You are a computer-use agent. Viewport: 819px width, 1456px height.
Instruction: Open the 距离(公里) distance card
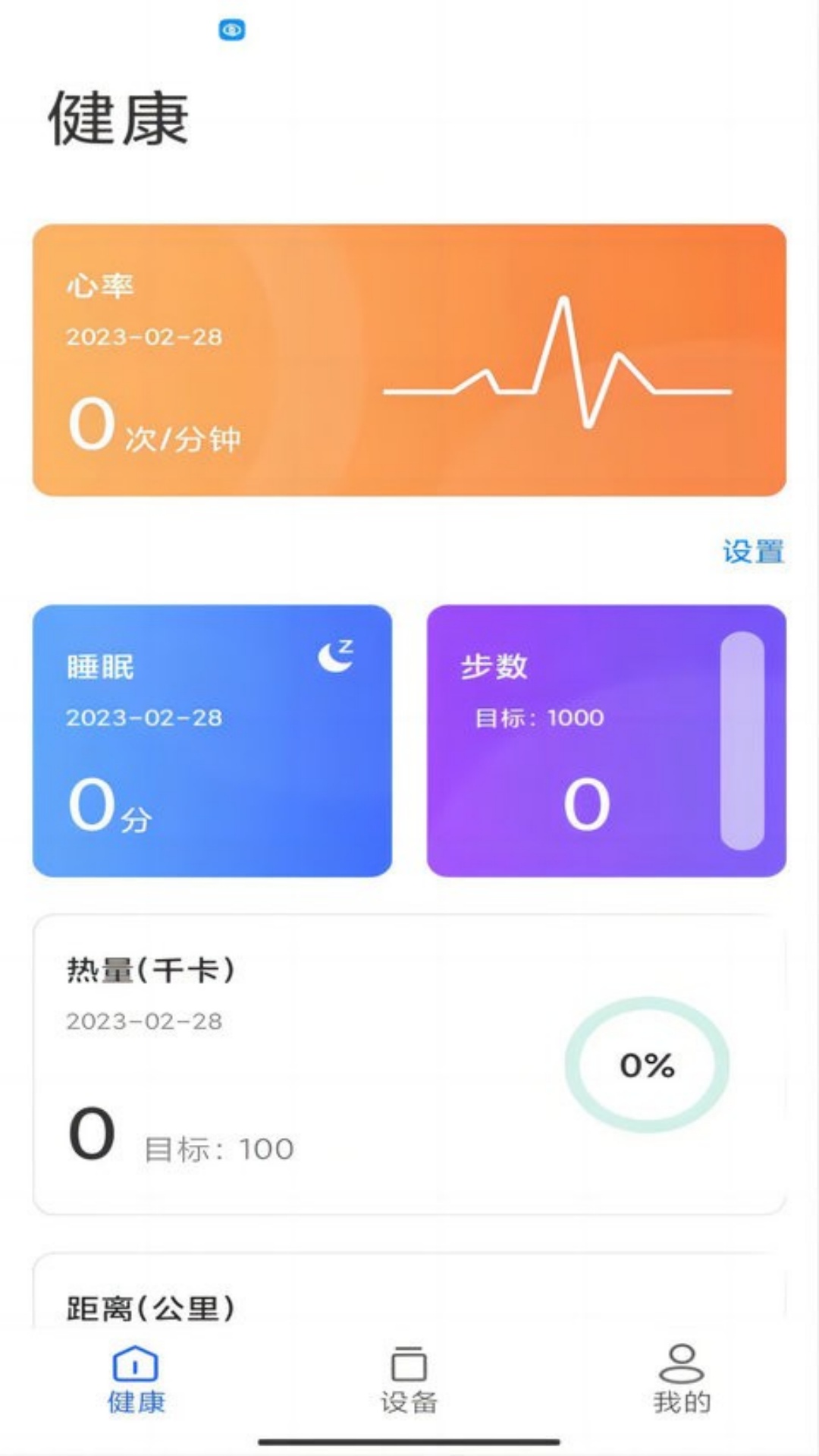[x=409, y=1291]
